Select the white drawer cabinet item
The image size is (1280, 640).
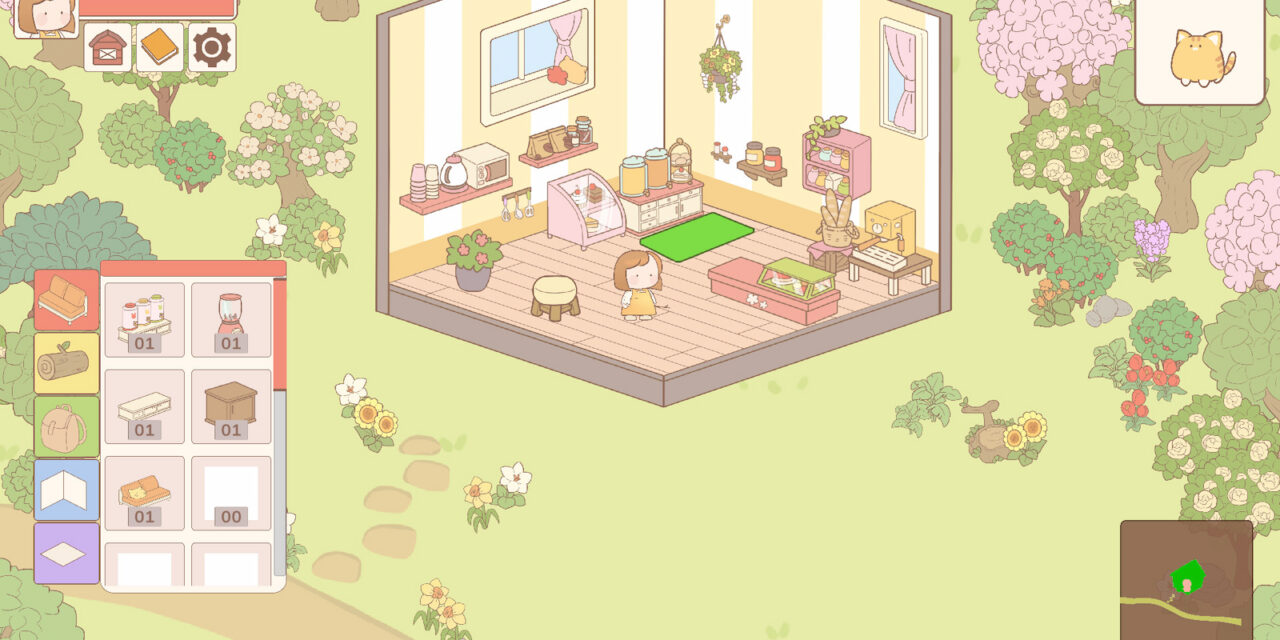[x=145, y=406]
